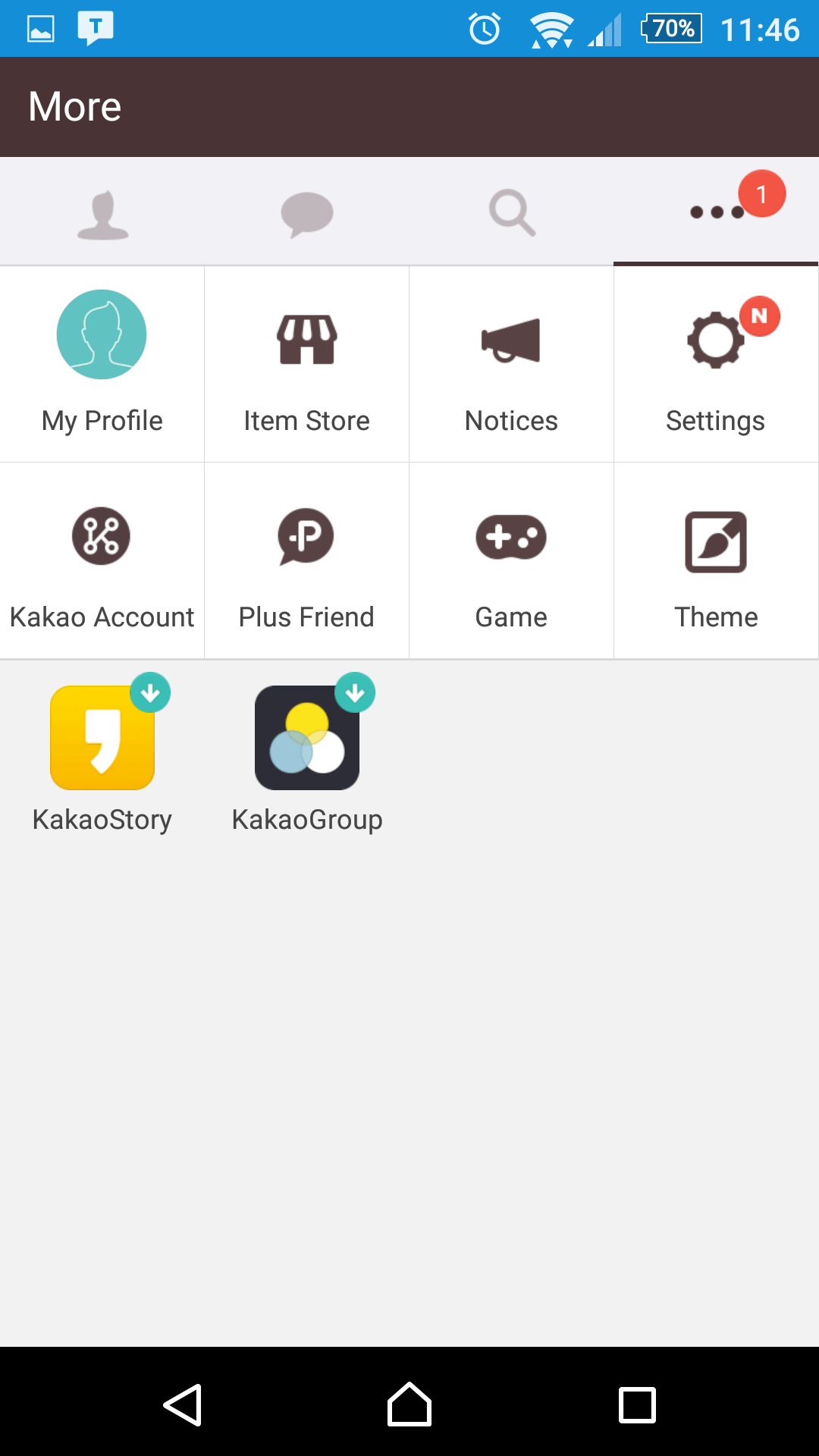The image size is (819, 1456).
Task: Open My Profile
Action: tap(102, 364)
